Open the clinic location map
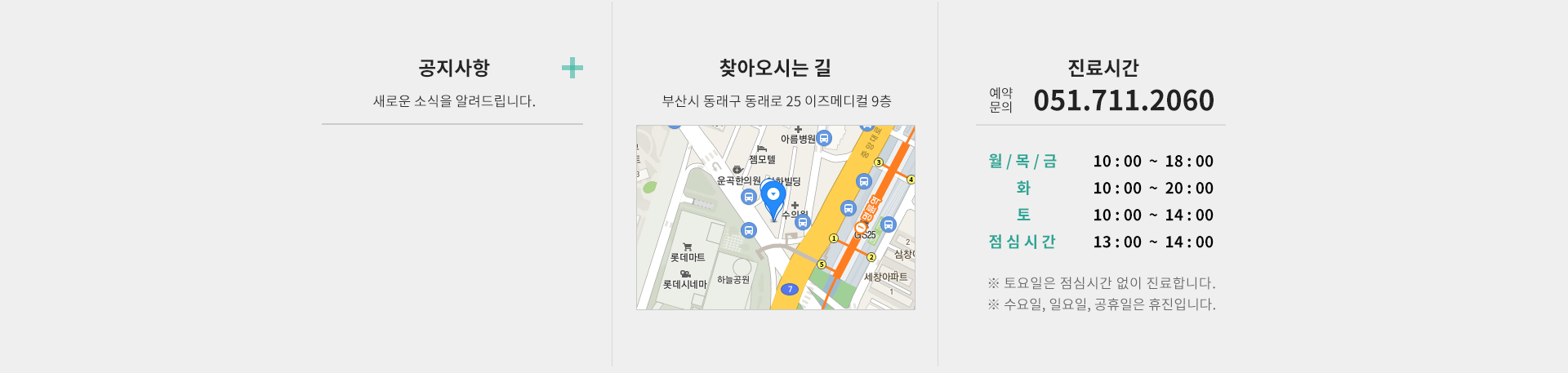1568x373 pixels. 775,217
